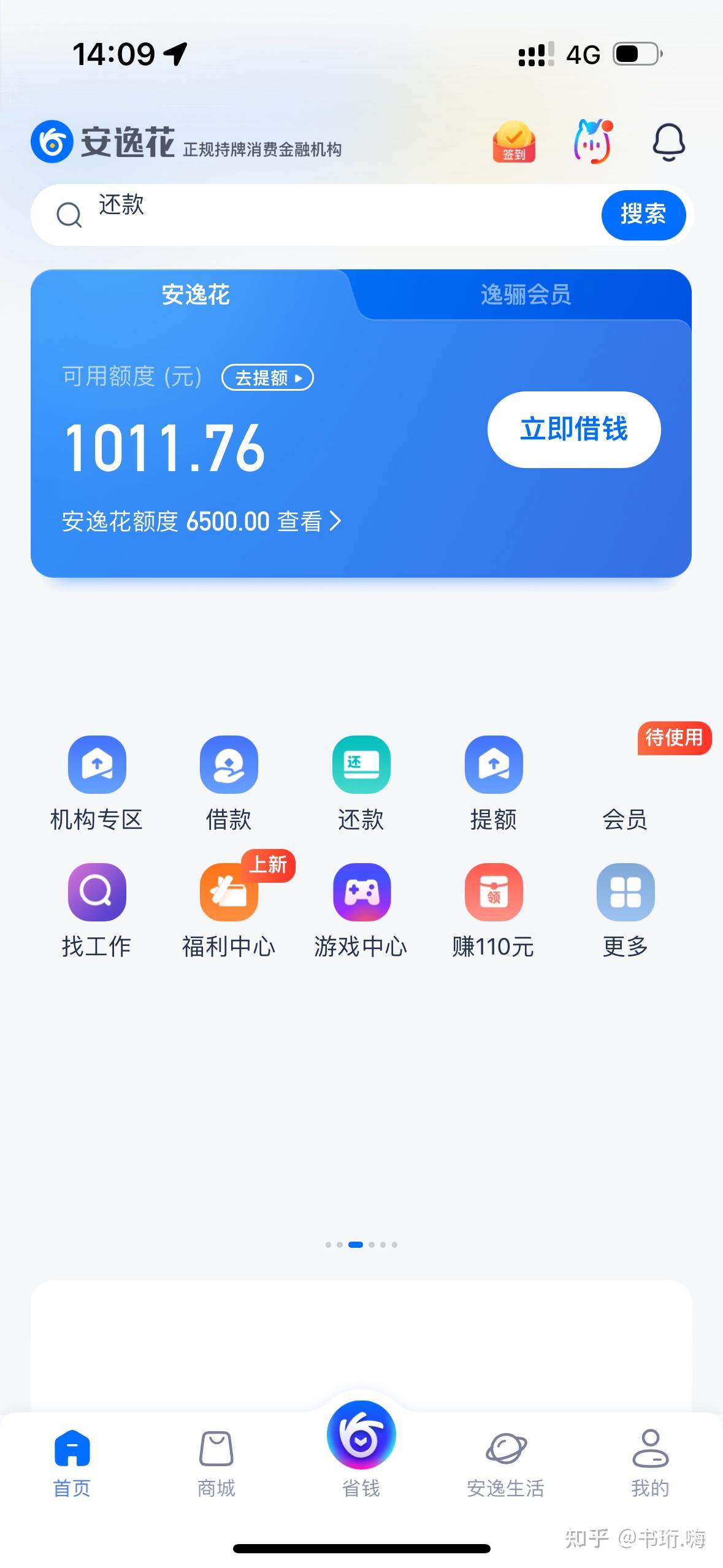Tap the blue 搜索 button

(x=643, y=215)
